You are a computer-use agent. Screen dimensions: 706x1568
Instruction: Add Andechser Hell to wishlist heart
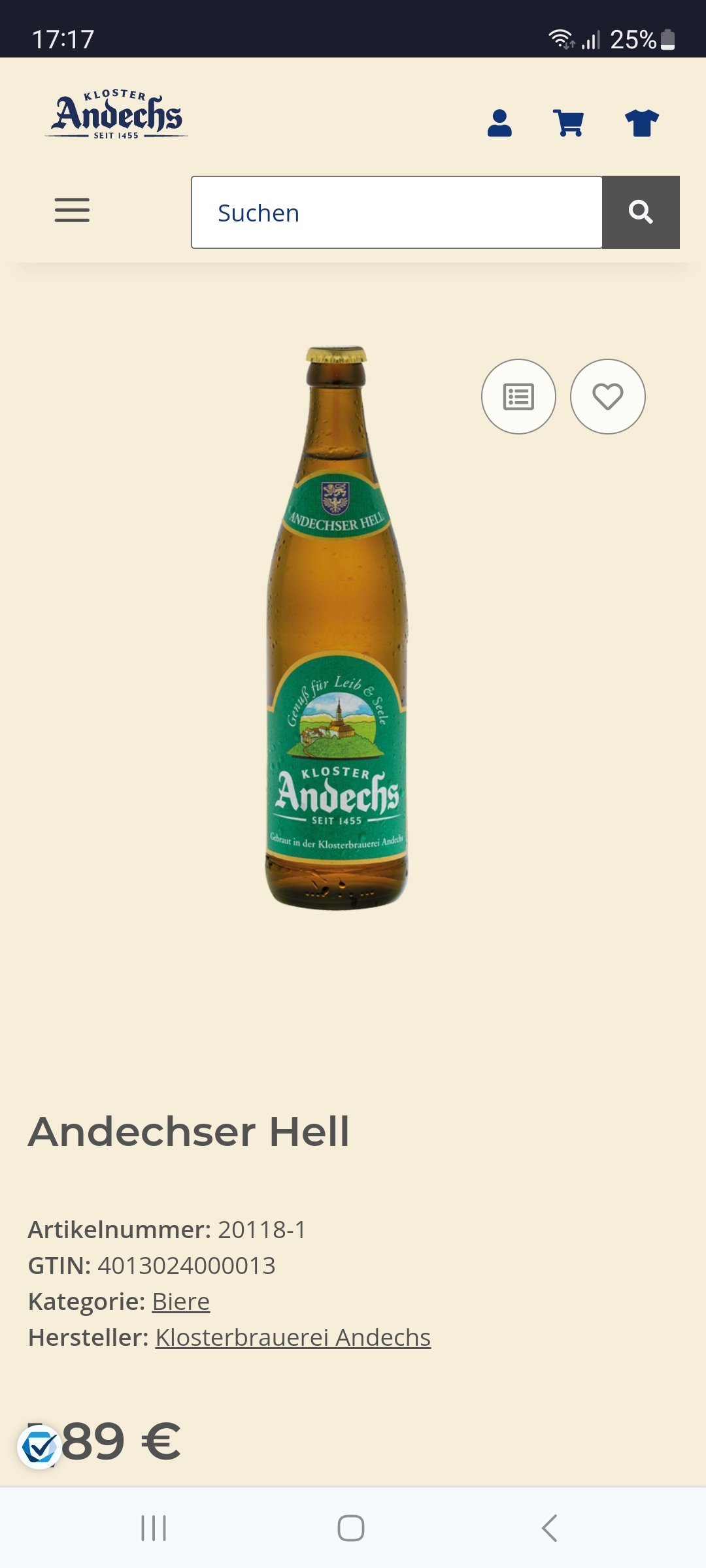tap(608, 397)
